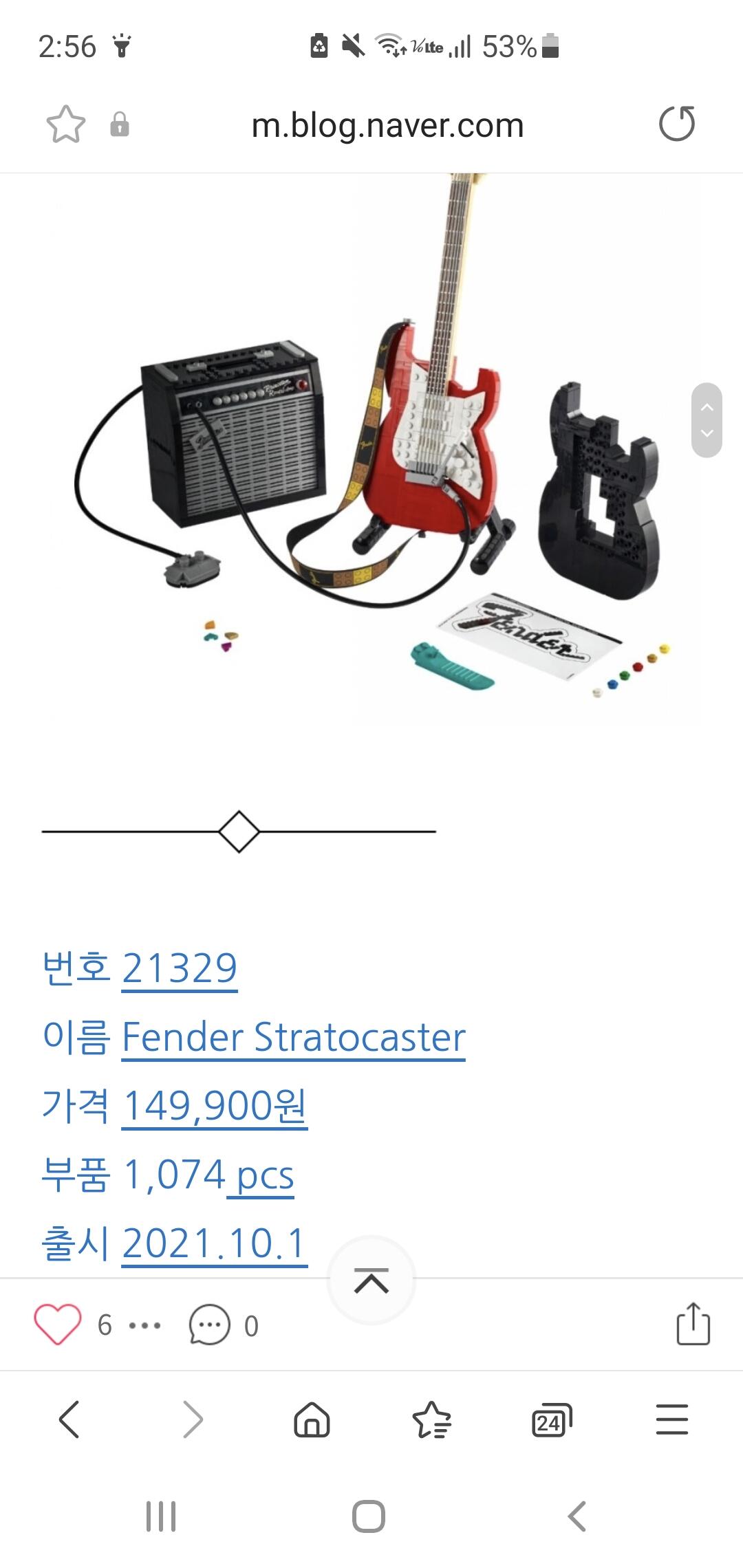743x1568 pixels.
Task: Tap the m.blog.naver.com address bar
Action: click(x=387, y=126)
